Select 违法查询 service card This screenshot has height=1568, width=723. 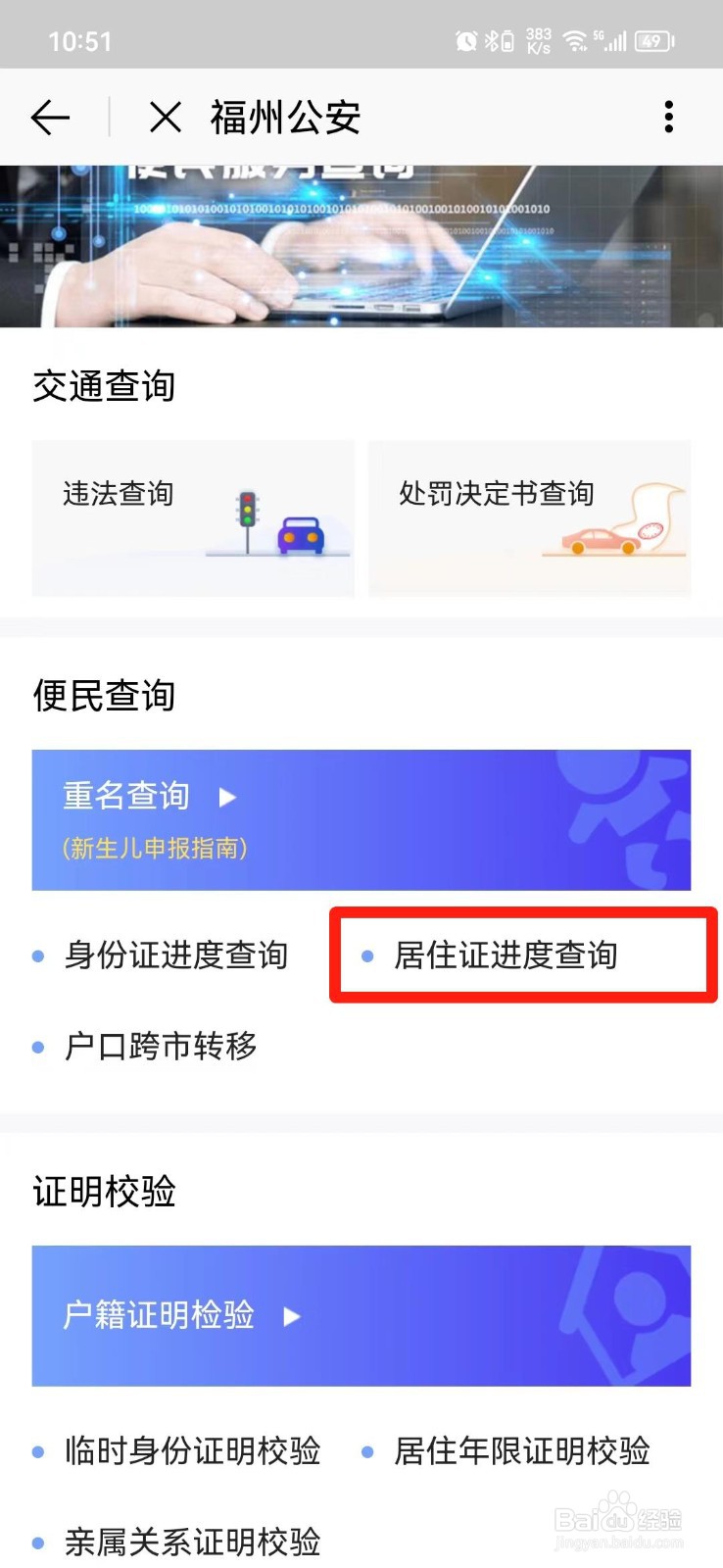192,518
